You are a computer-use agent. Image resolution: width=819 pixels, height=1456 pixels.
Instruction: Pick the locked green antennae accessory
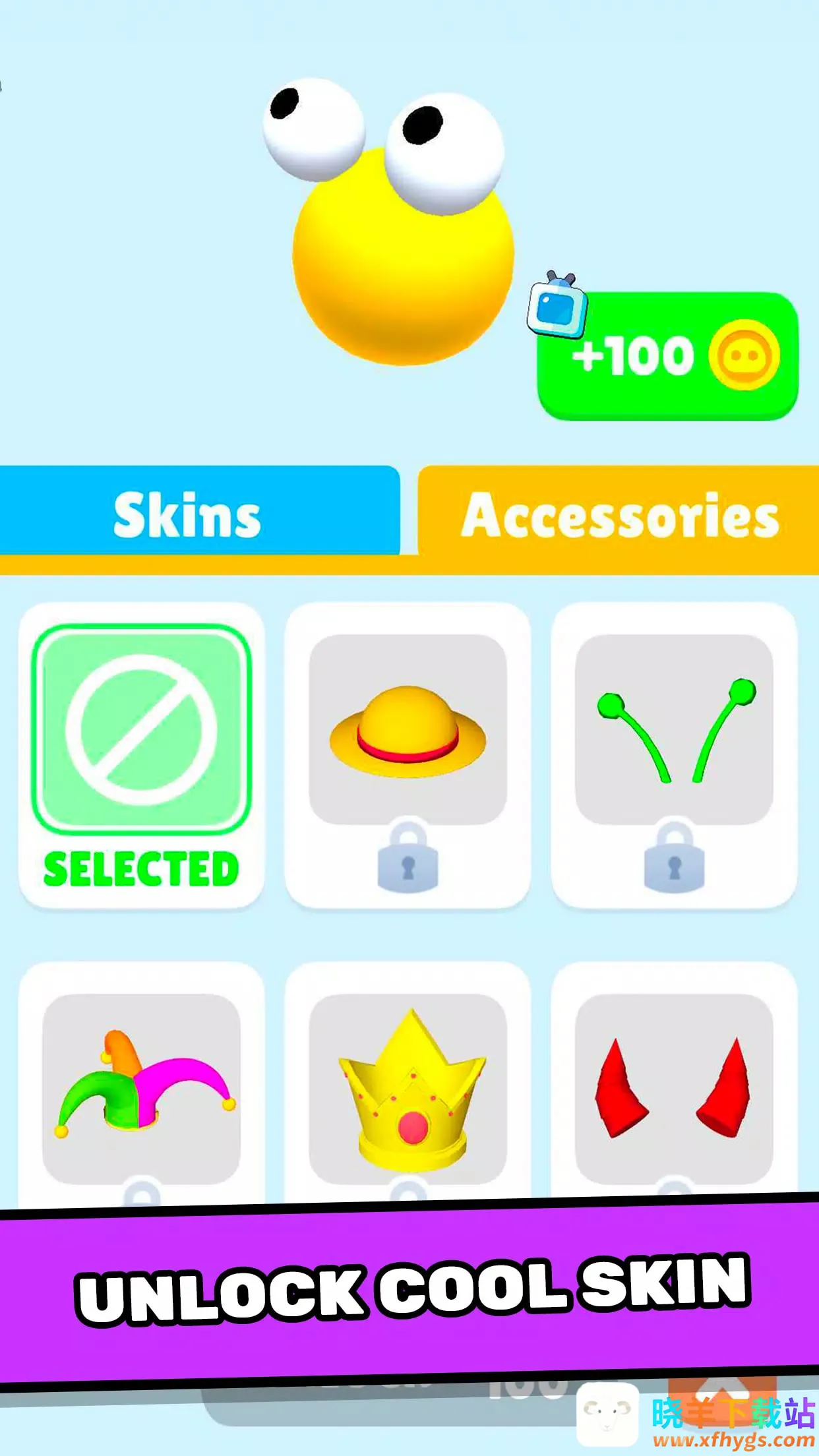[x=674, y=730]
